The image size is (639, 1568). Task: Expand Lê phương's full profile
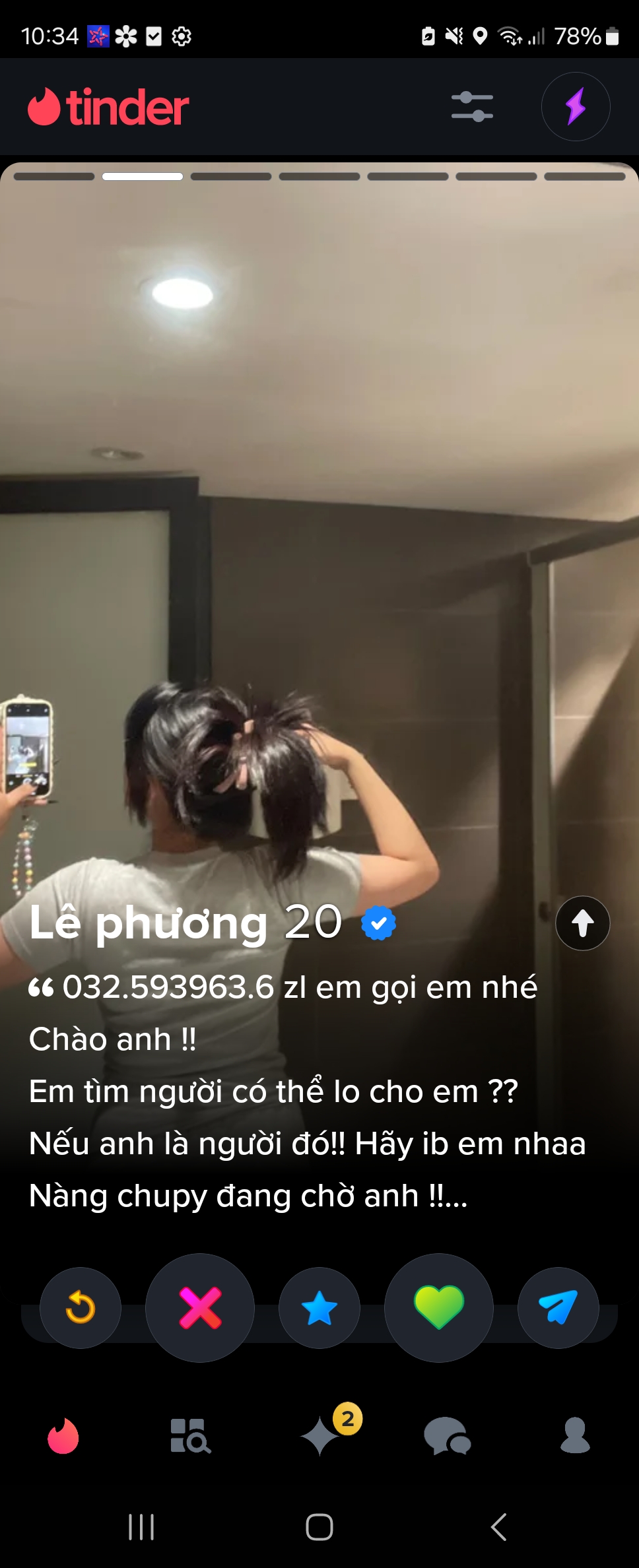[x=582, y=923]
